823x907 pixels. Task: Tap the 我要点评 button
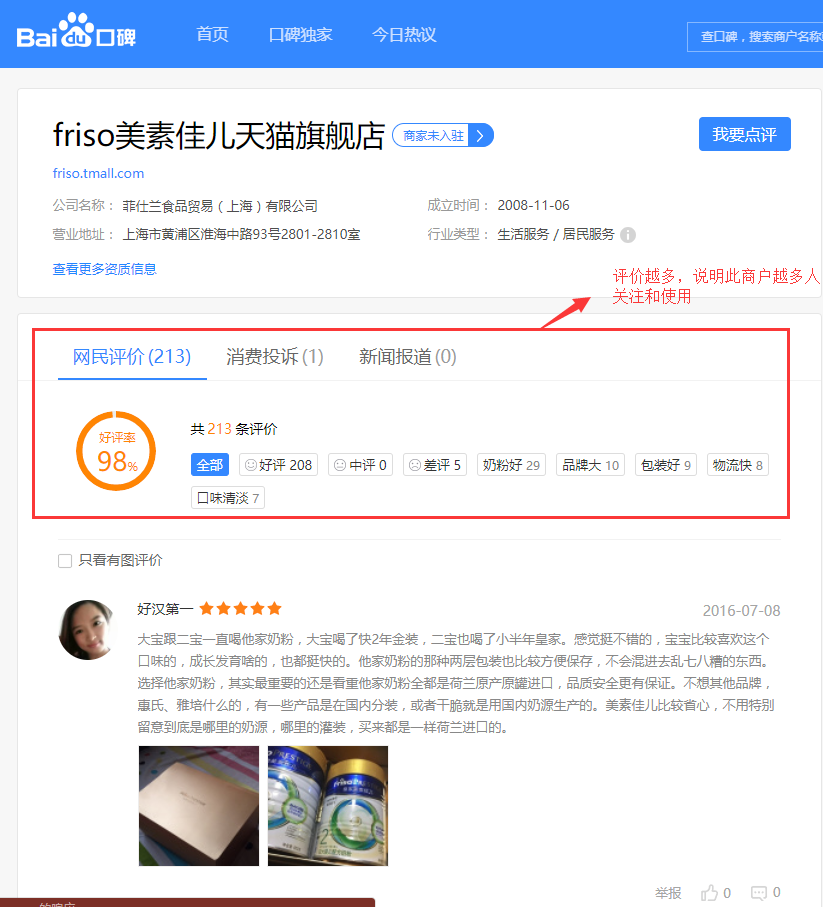[744, 134]
